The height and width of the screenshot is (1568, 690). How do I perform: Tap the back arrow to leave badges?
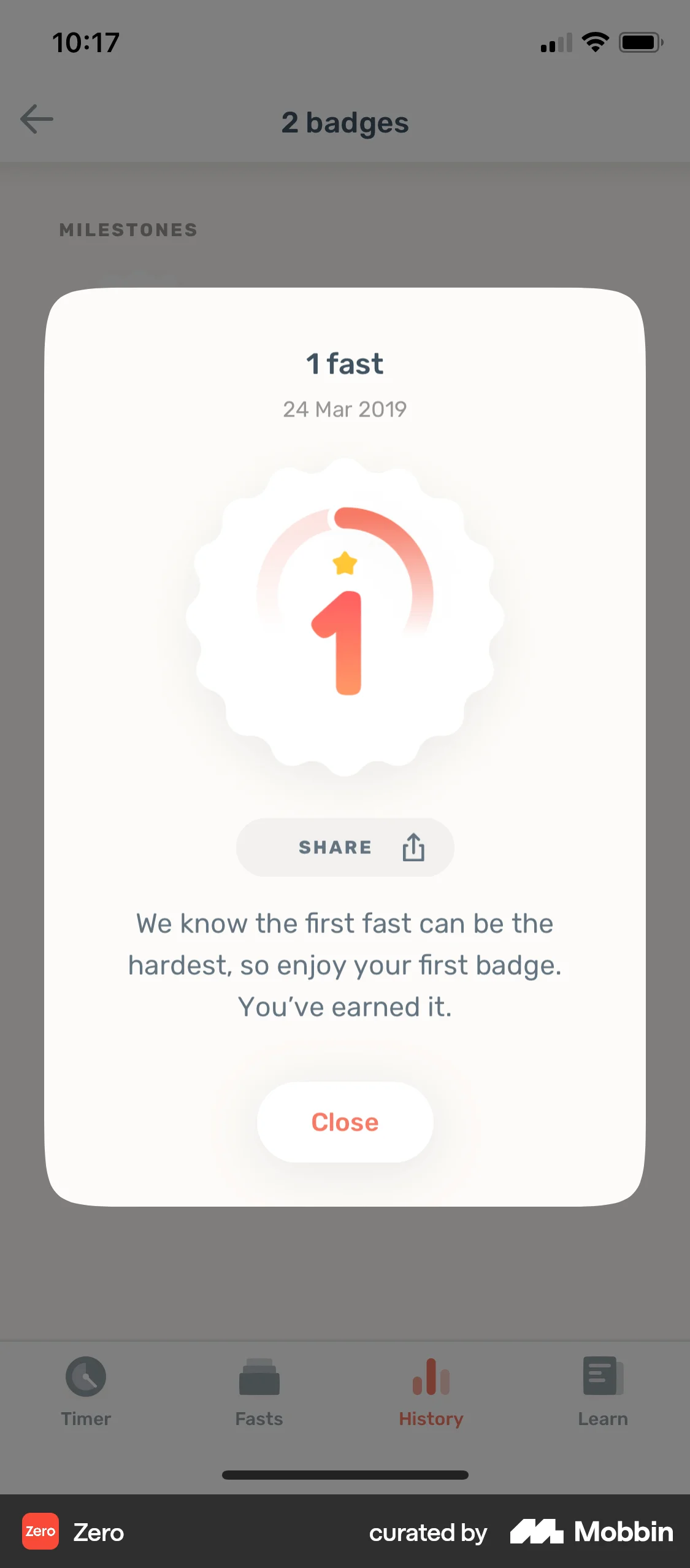pos(37,119)
